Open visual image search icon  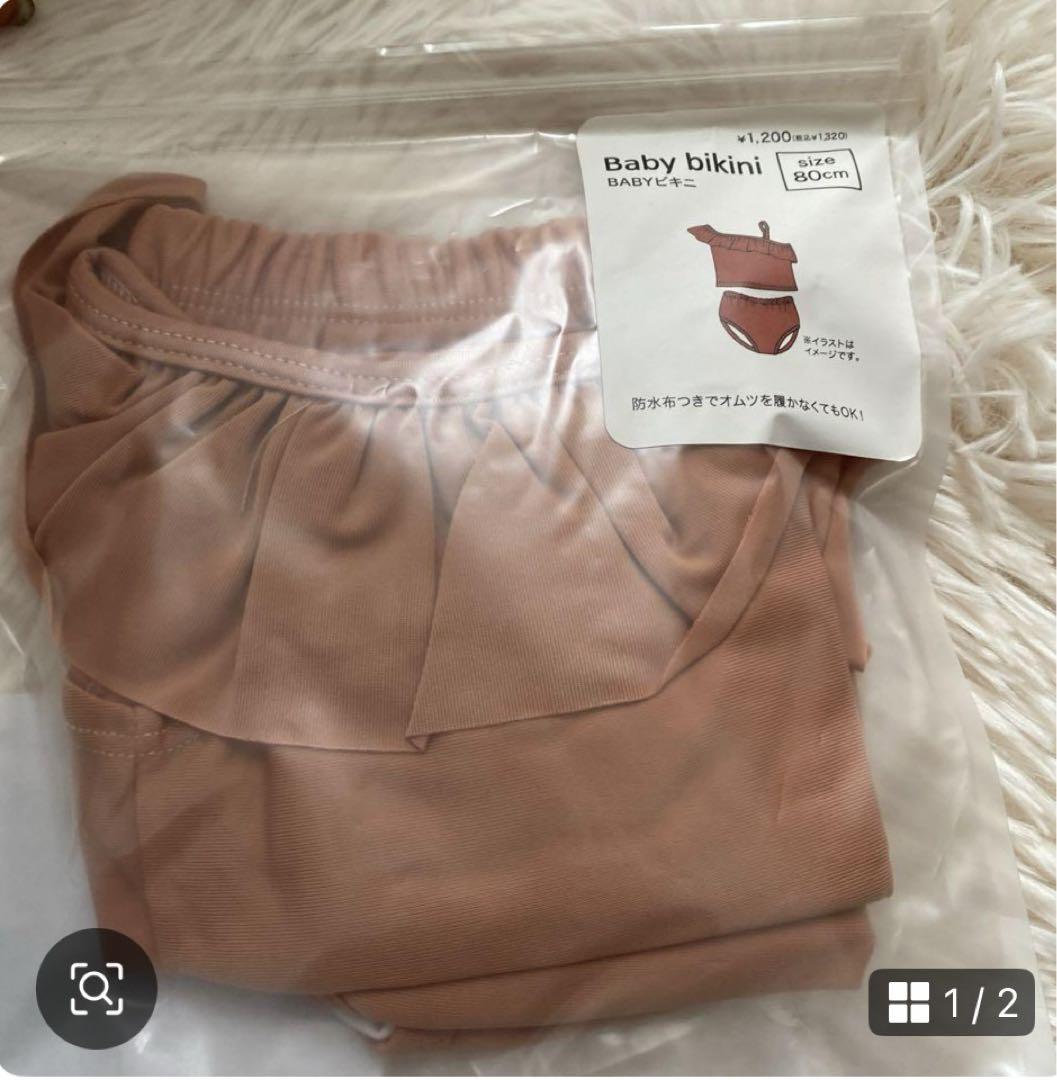point(96,989)
